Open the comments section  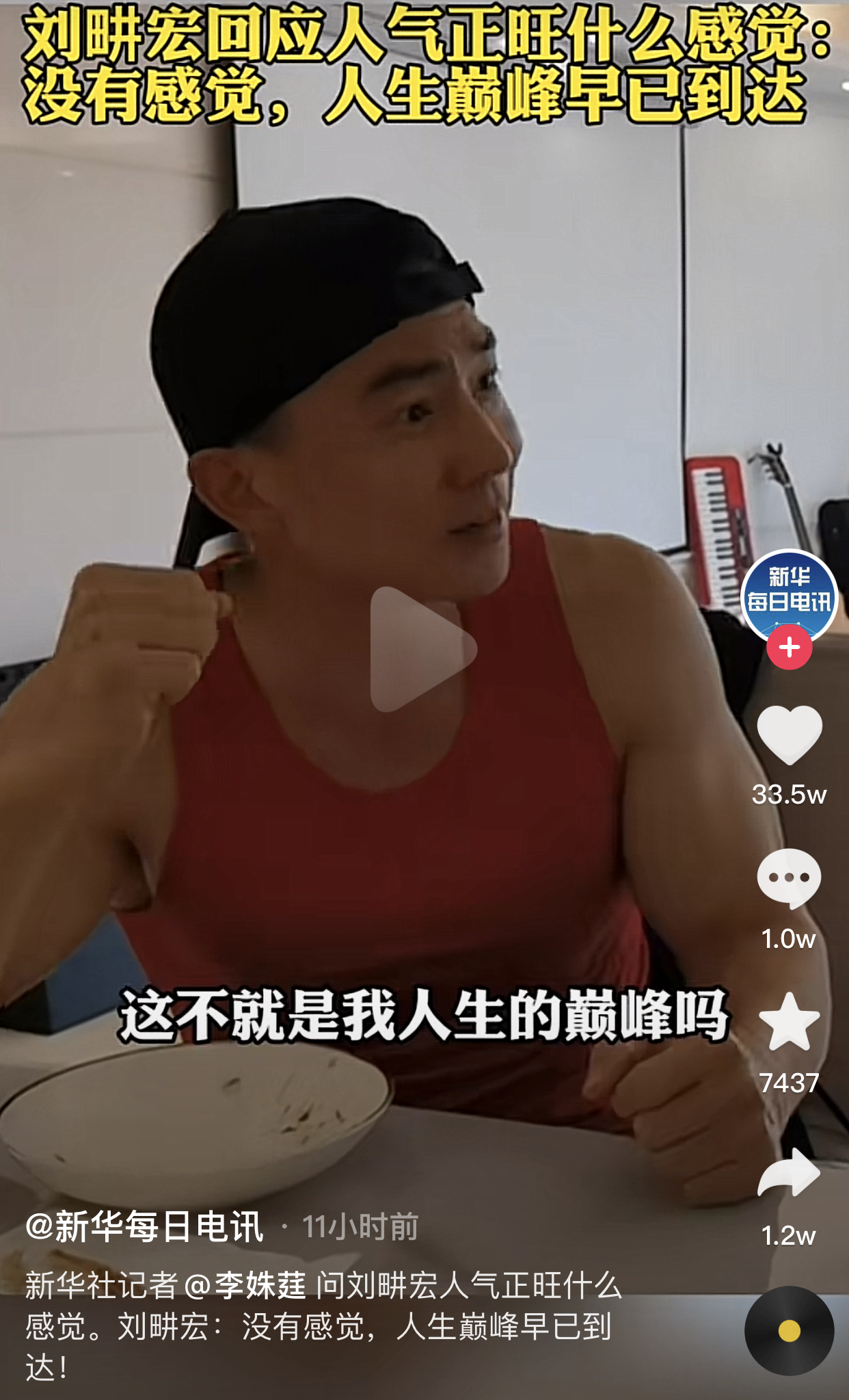(x=789, y=878)
